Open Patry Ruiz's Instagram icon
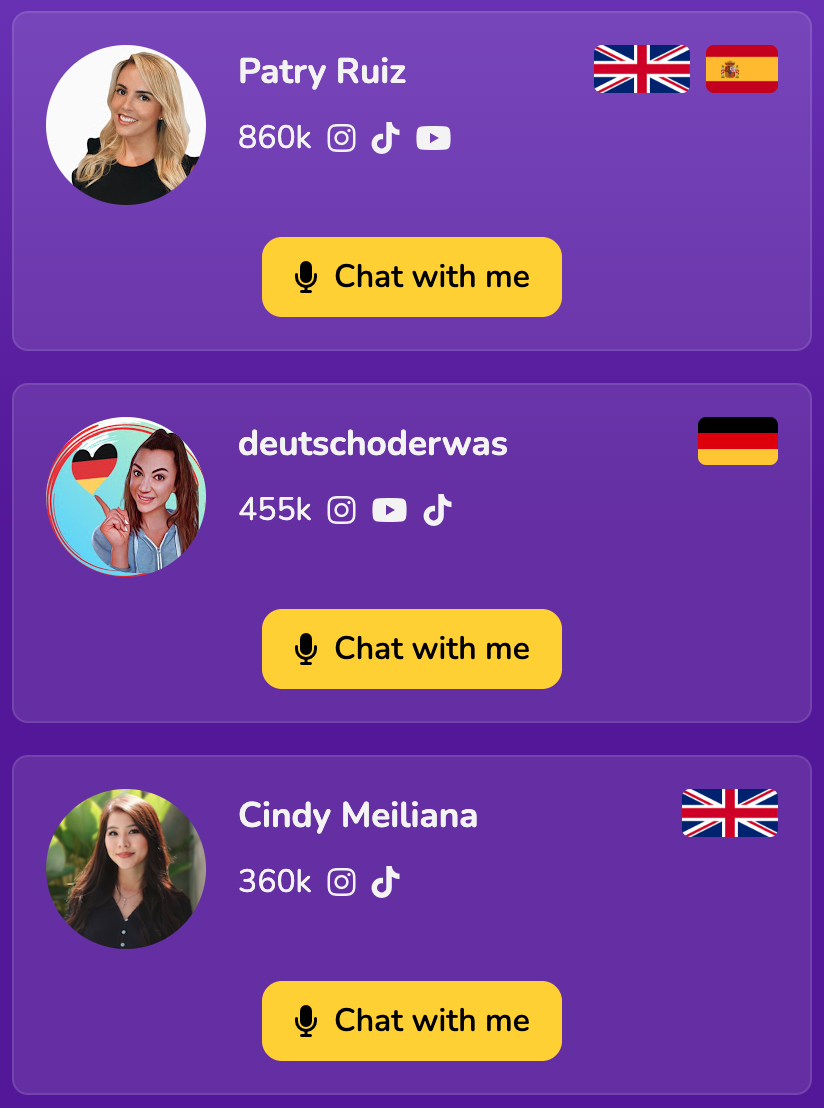This screenshot has height=1108, width=824. (342, 139)
